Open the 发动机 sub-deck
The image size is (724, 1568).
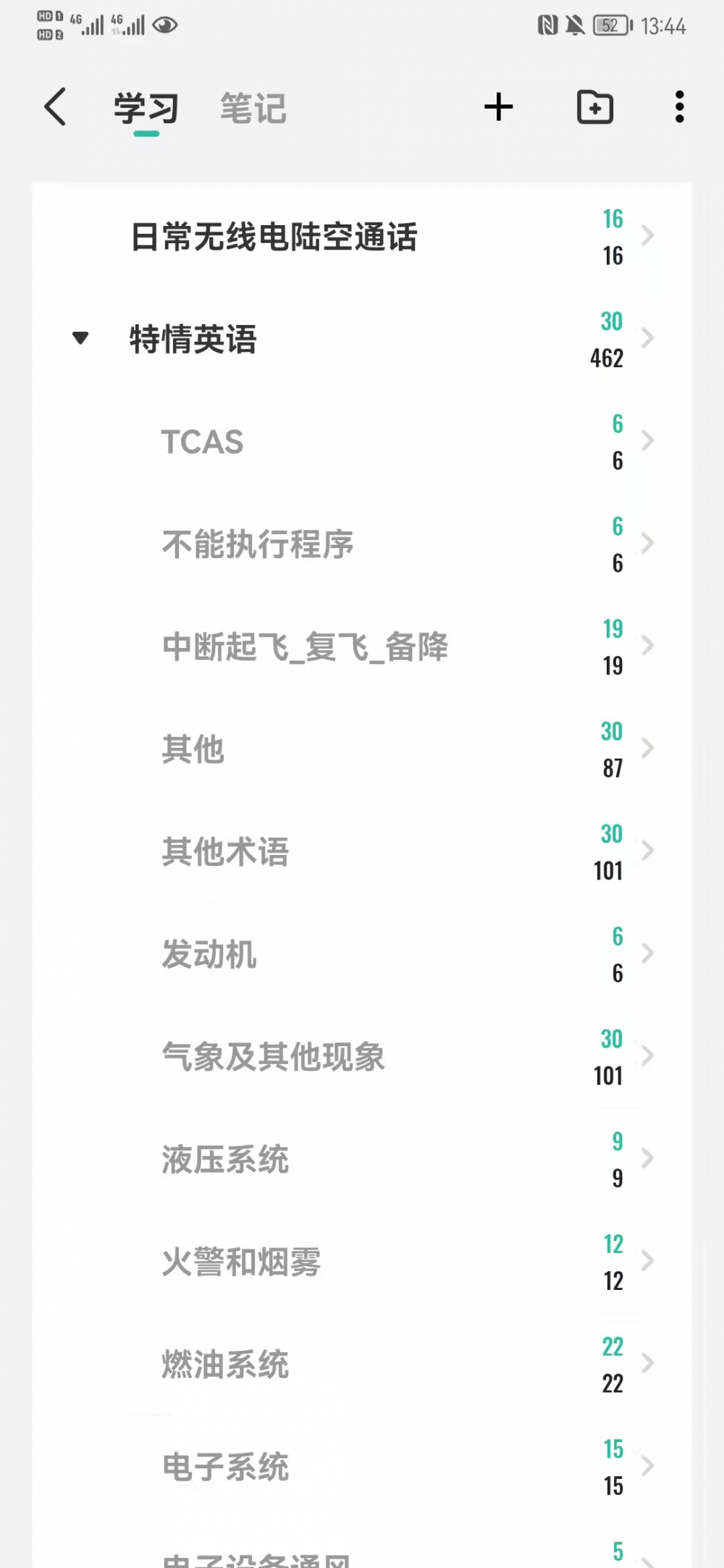pos(209,954)
